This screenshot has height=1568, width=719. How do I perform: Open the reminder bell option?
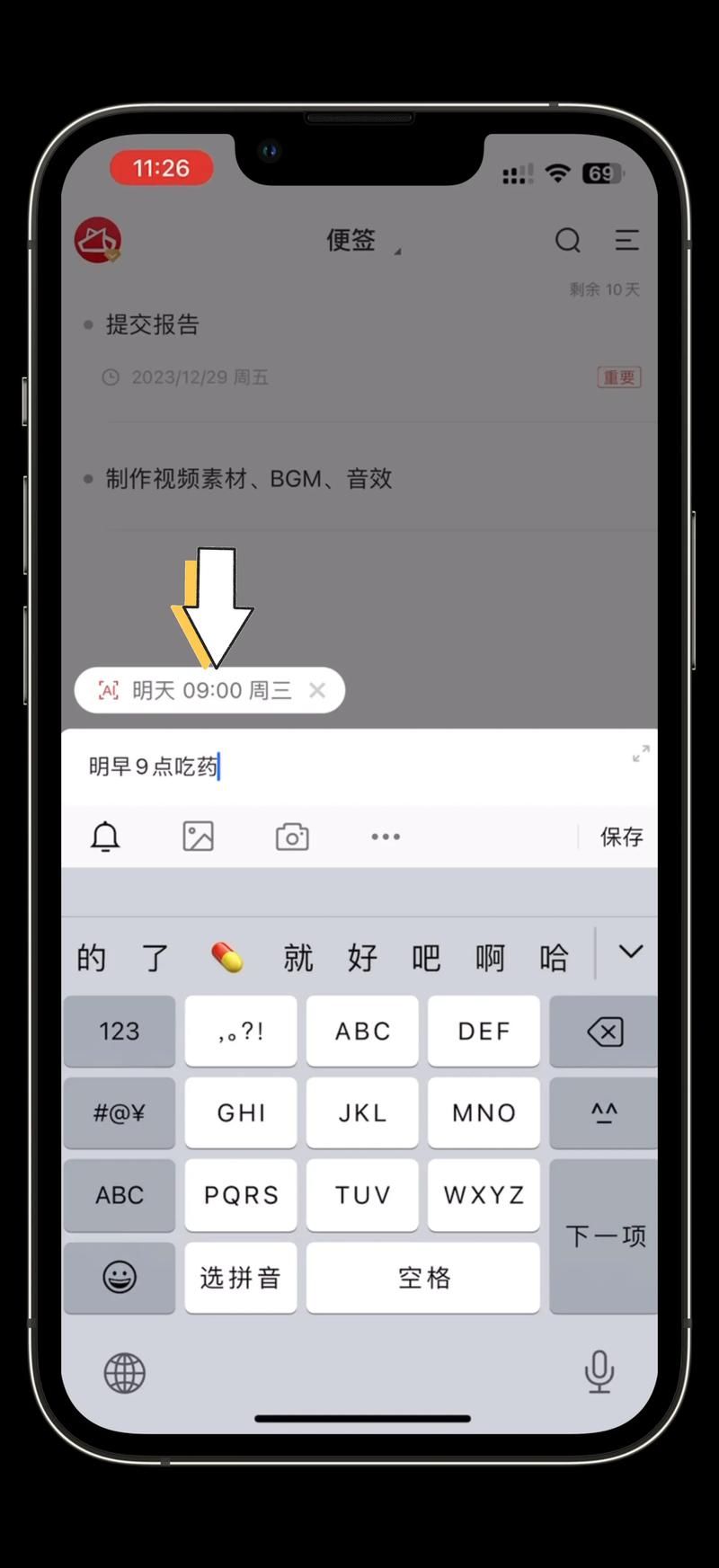coord(105,837)
